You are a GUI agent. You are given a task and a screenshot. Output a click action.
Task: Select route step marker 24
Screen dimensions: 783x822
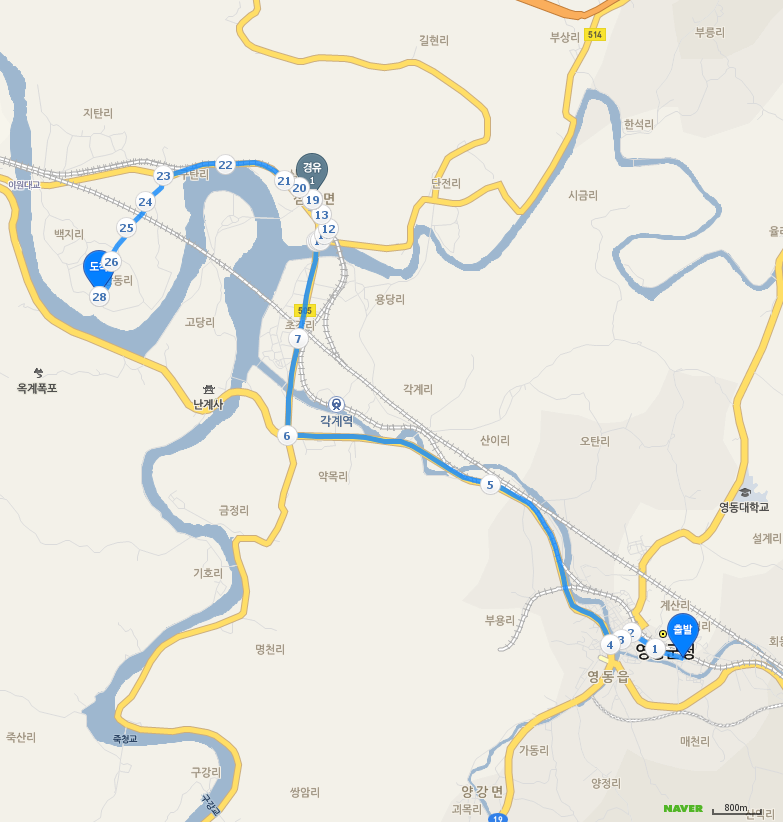[145, 202]
